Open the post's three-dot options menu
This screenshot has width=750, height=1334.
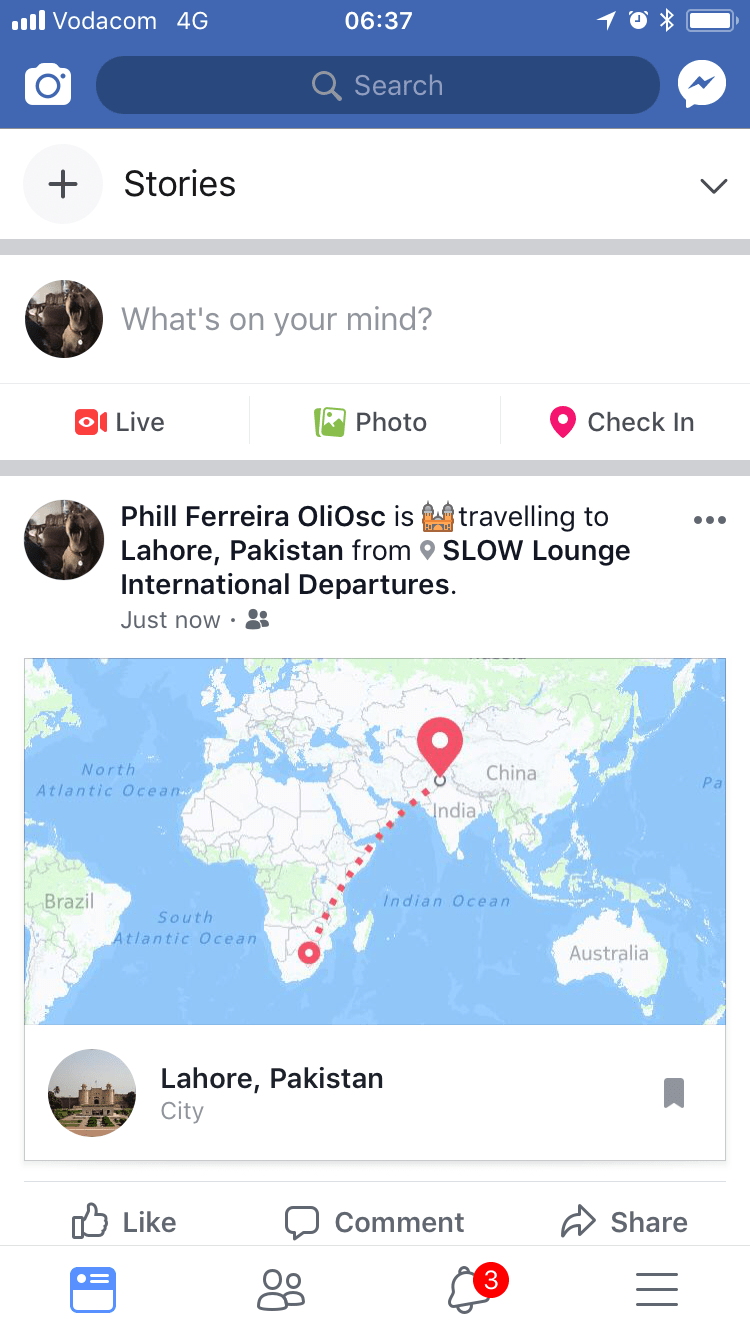click(709, 520)
